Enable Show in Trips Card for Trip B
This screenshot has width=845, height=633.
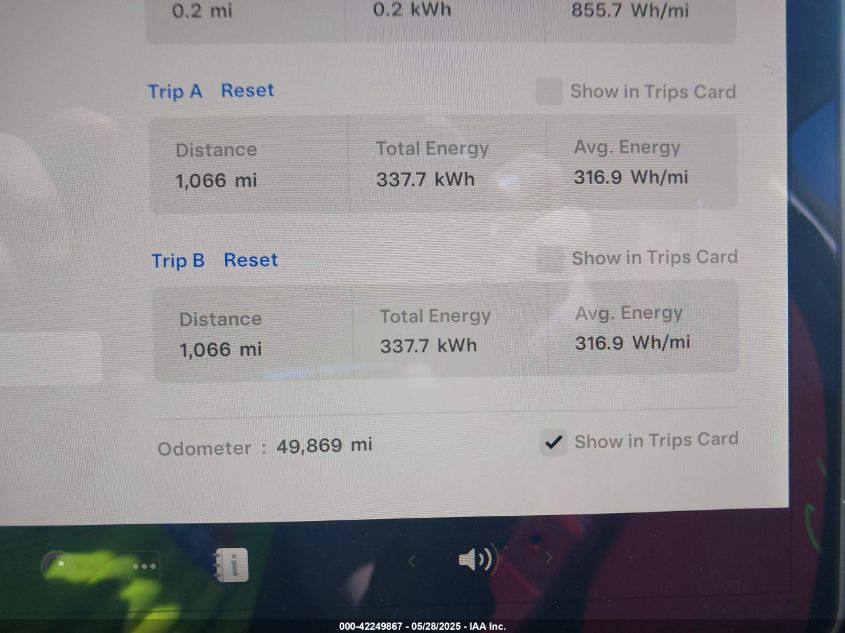coord(550,259)
